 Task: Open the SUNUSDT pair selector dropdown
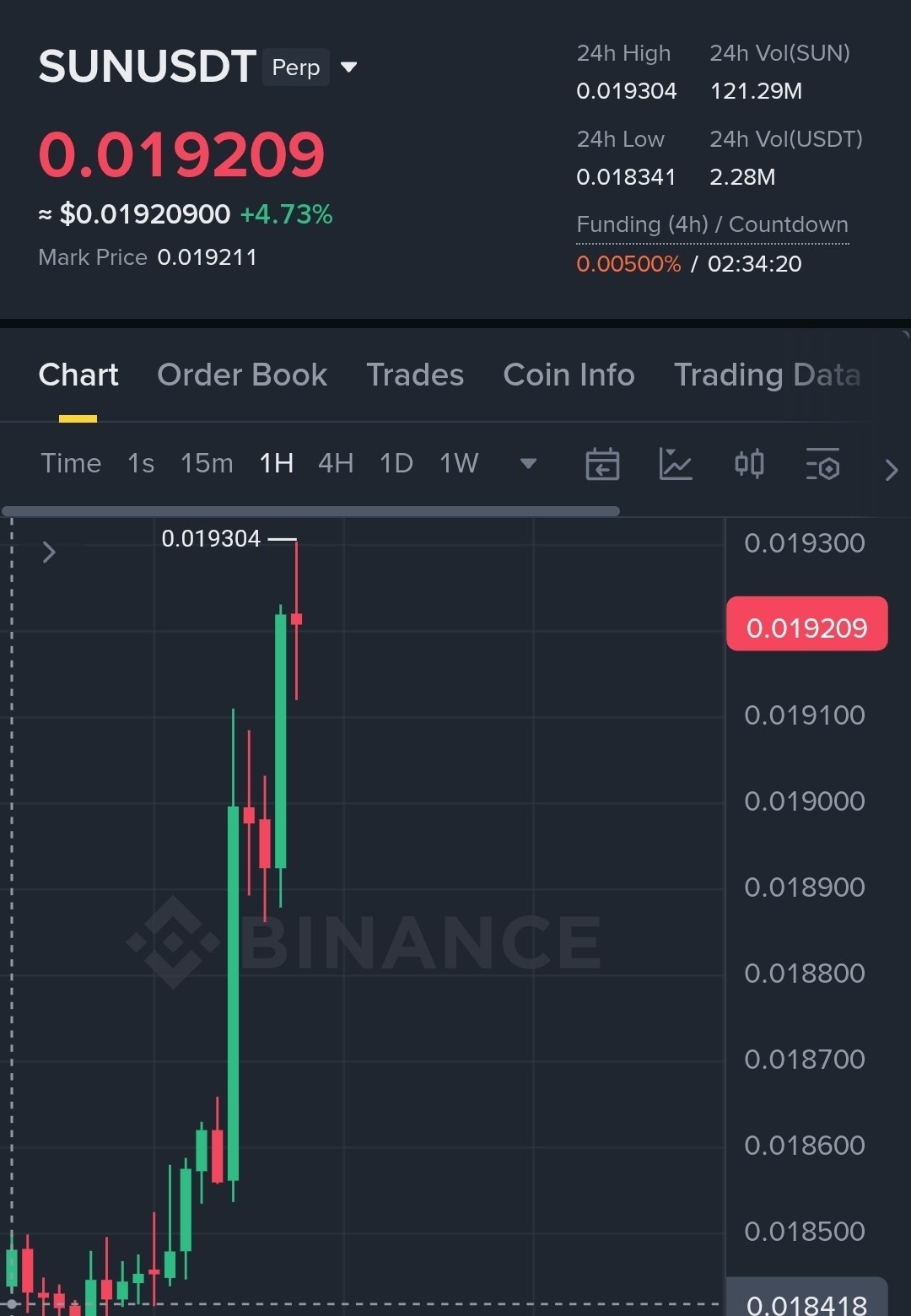(x=348, y=67)
